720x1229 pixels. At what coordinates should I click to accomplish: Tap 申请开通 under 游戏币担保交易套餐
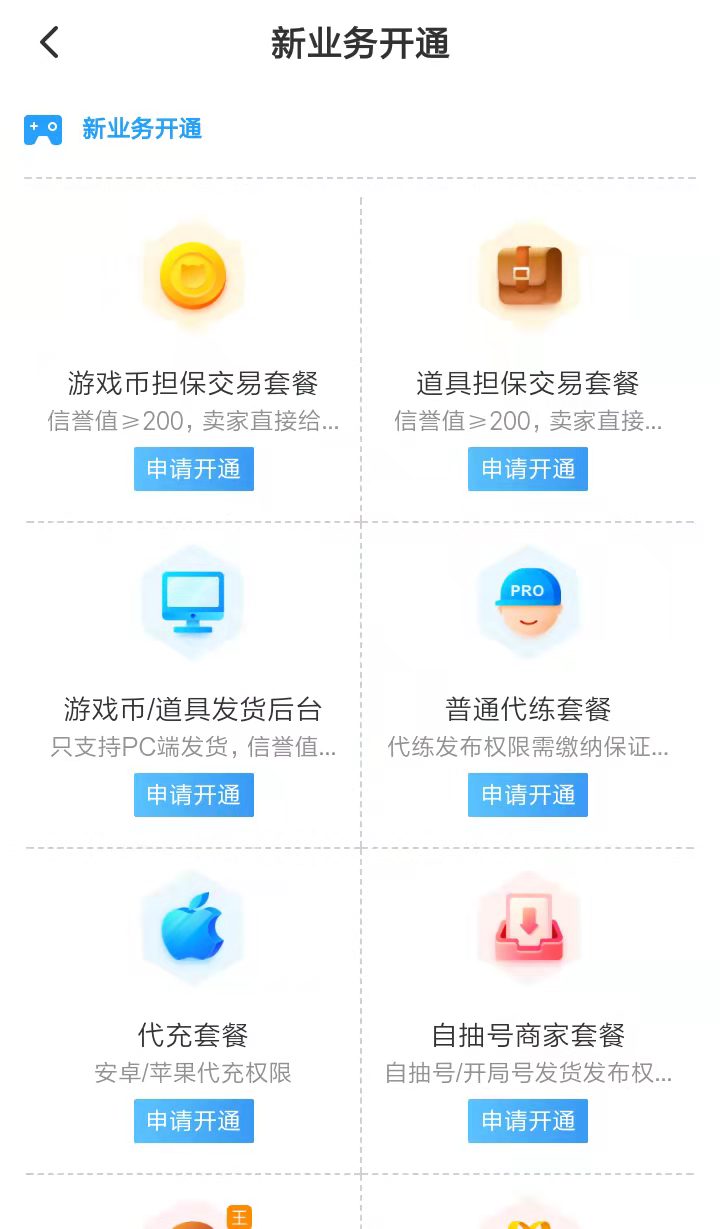[x=194, y=469]
